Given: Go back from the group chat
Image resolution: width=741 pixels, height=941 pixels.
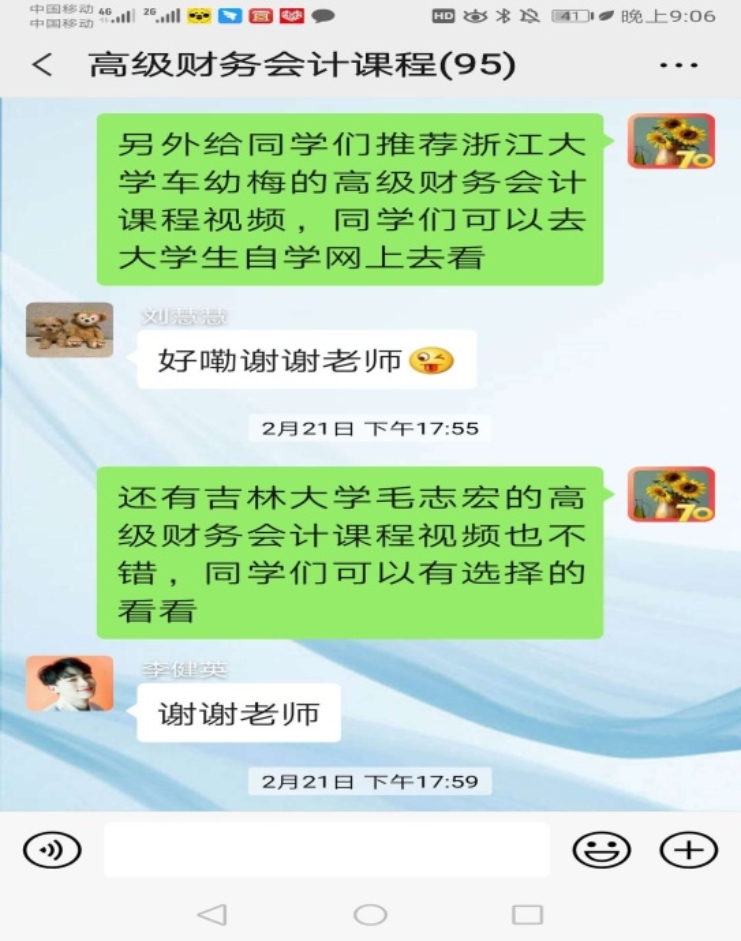Looking at the screenshot, I should tap(42, 66).
